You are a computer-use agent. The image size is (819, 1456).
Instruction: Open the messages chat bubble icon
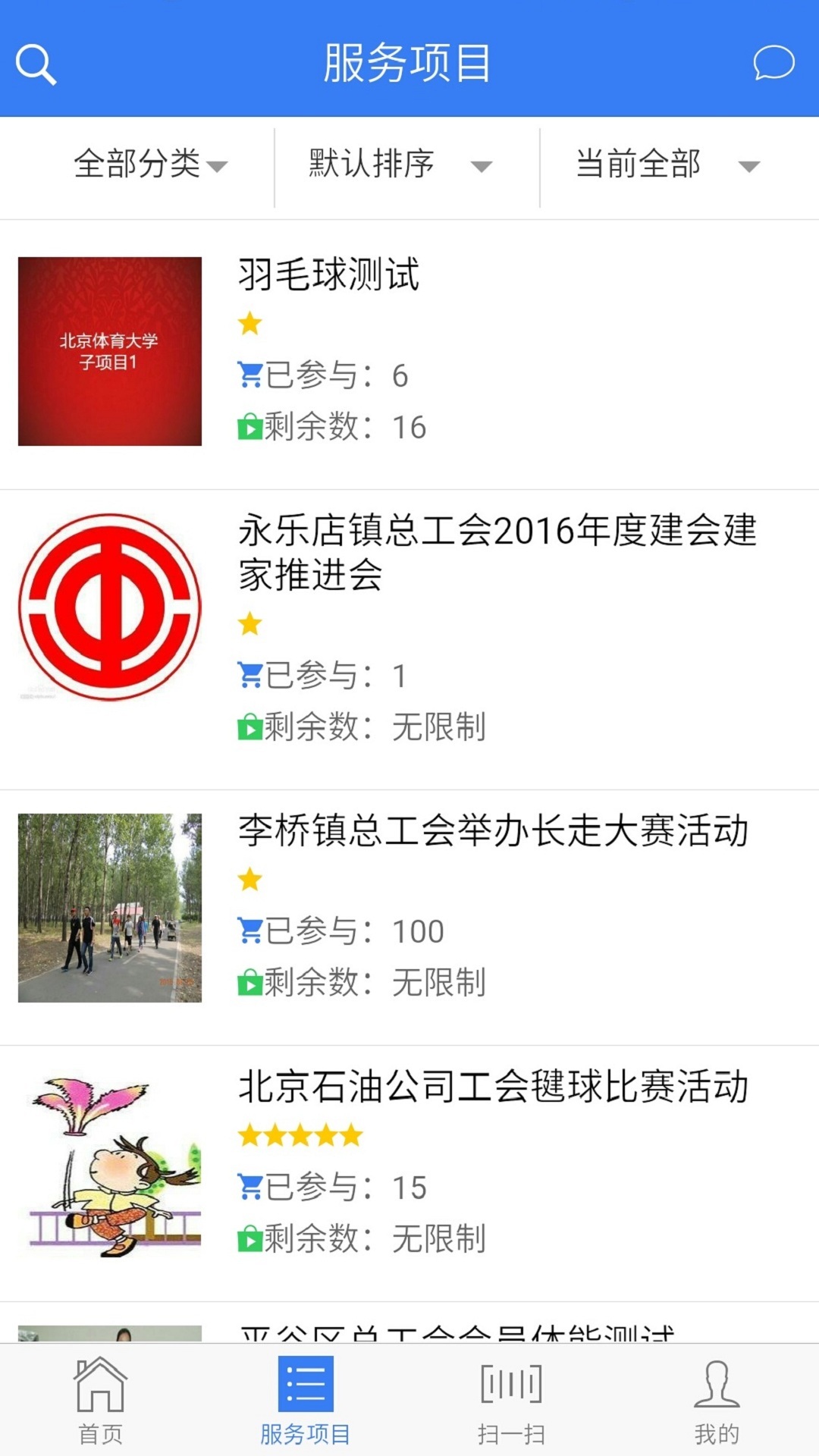pos(773,63)
